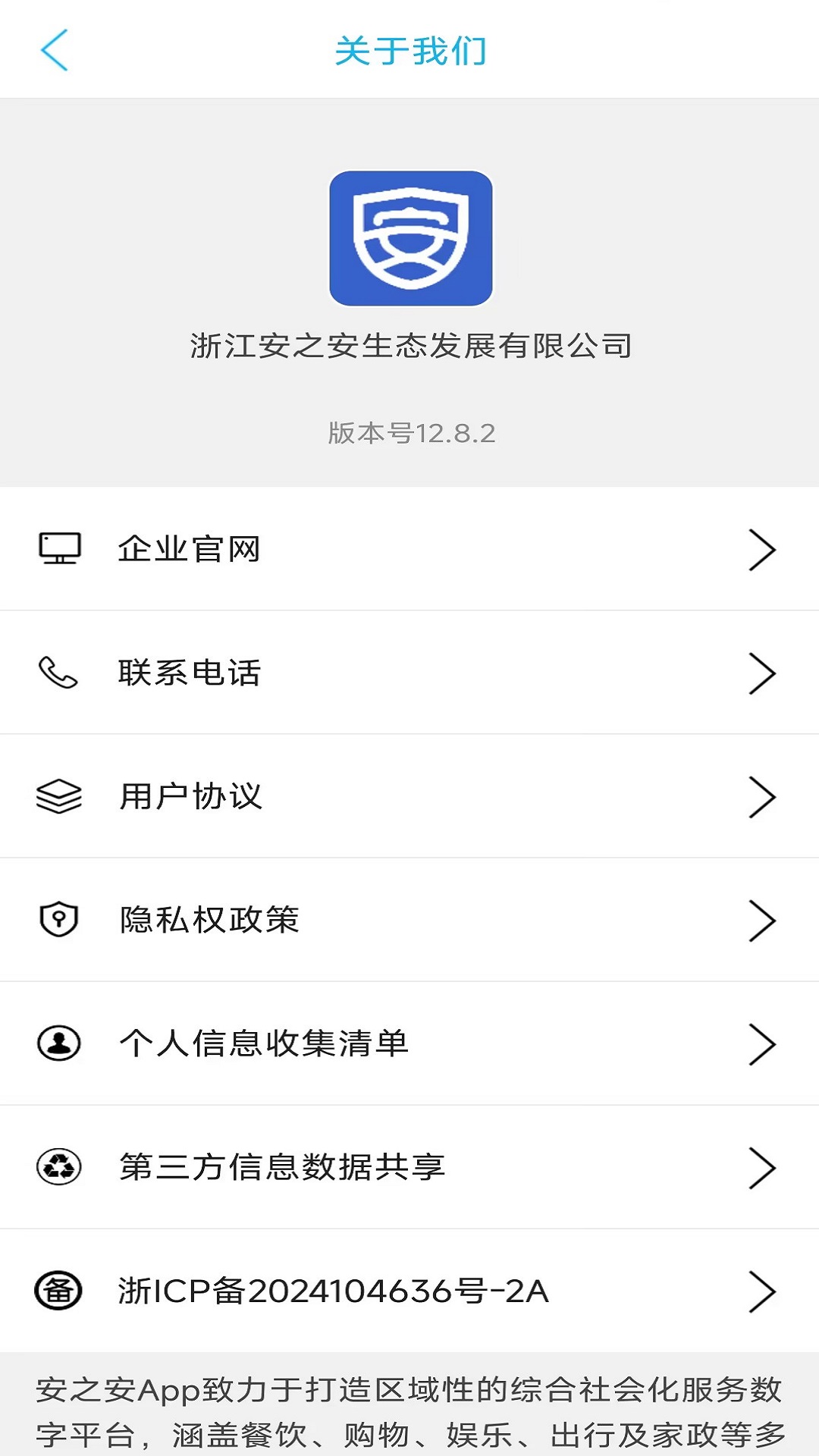The width and height of the screenshot is (819, 1456).
Task: Open 隐私权政策
Action: 409,920
